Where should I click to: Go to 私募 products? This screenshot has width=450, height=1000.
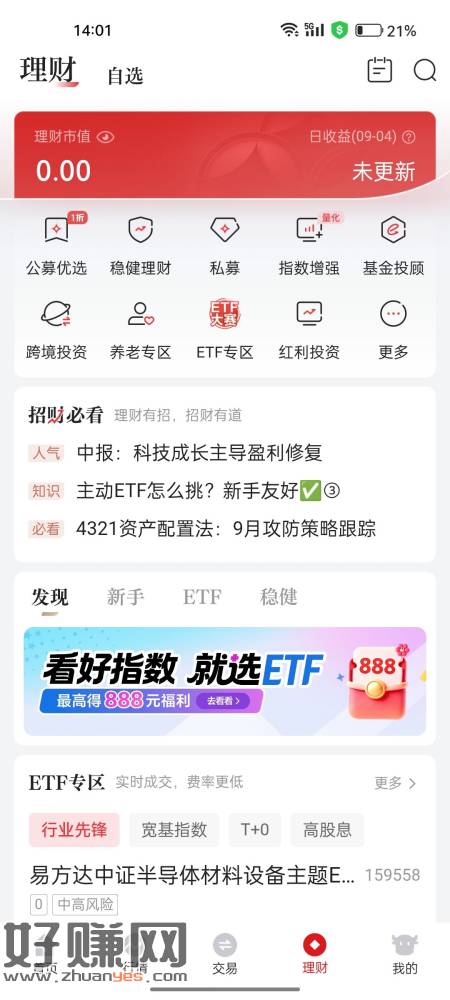tap(225, 245)
